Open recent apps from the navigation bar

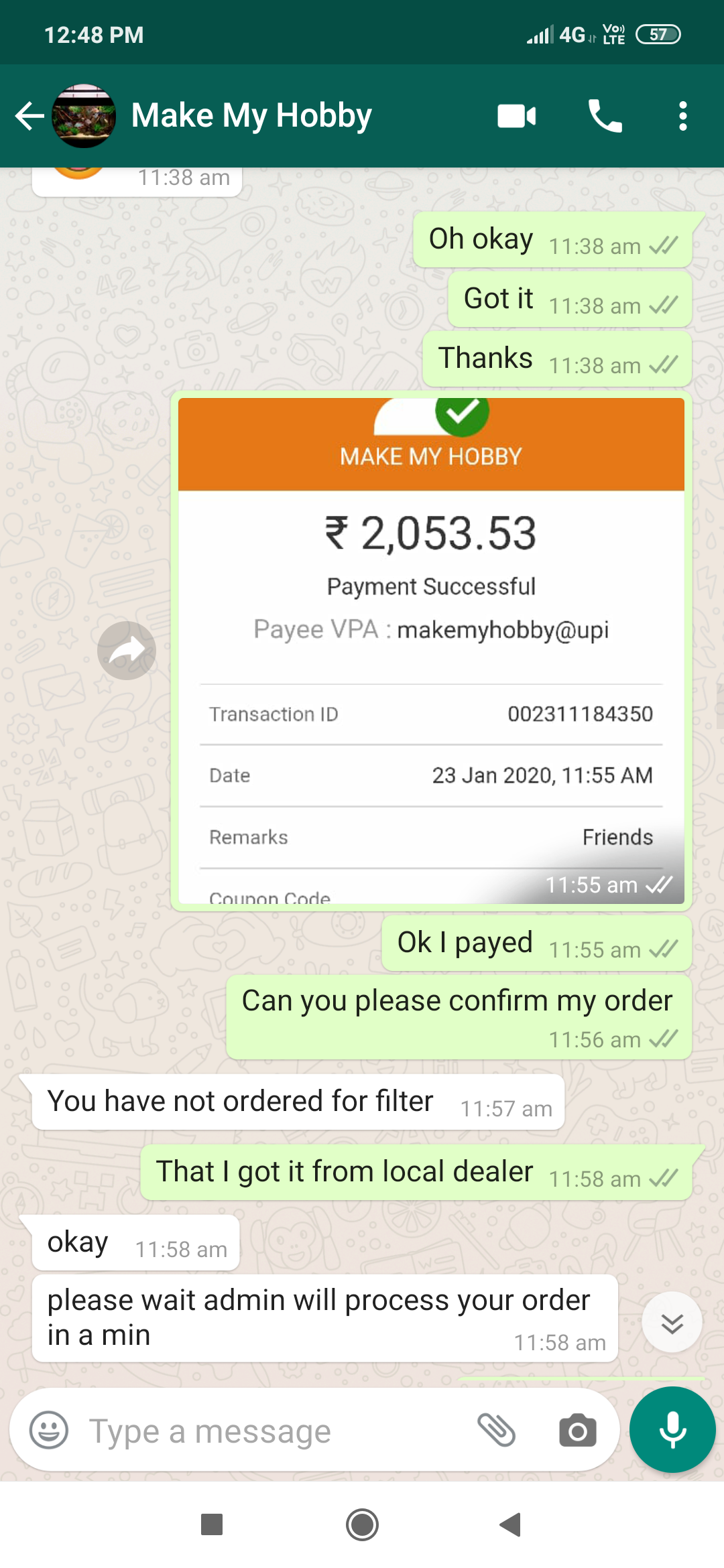(x=212, y=1525)
